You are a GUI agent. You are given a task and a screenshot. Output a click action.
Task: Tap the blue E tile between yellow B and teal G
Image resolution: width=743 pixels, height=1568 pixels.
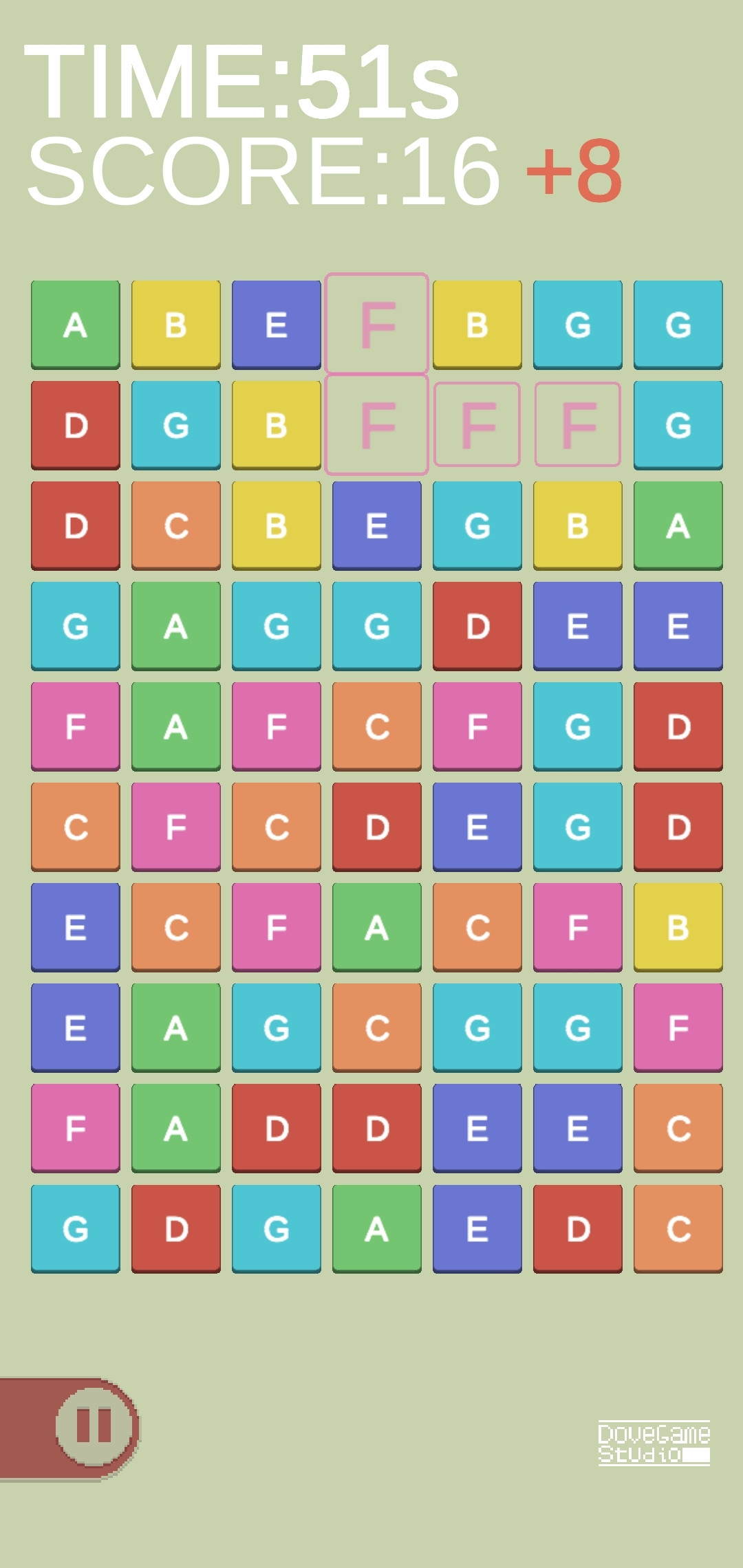coord(377,525)
